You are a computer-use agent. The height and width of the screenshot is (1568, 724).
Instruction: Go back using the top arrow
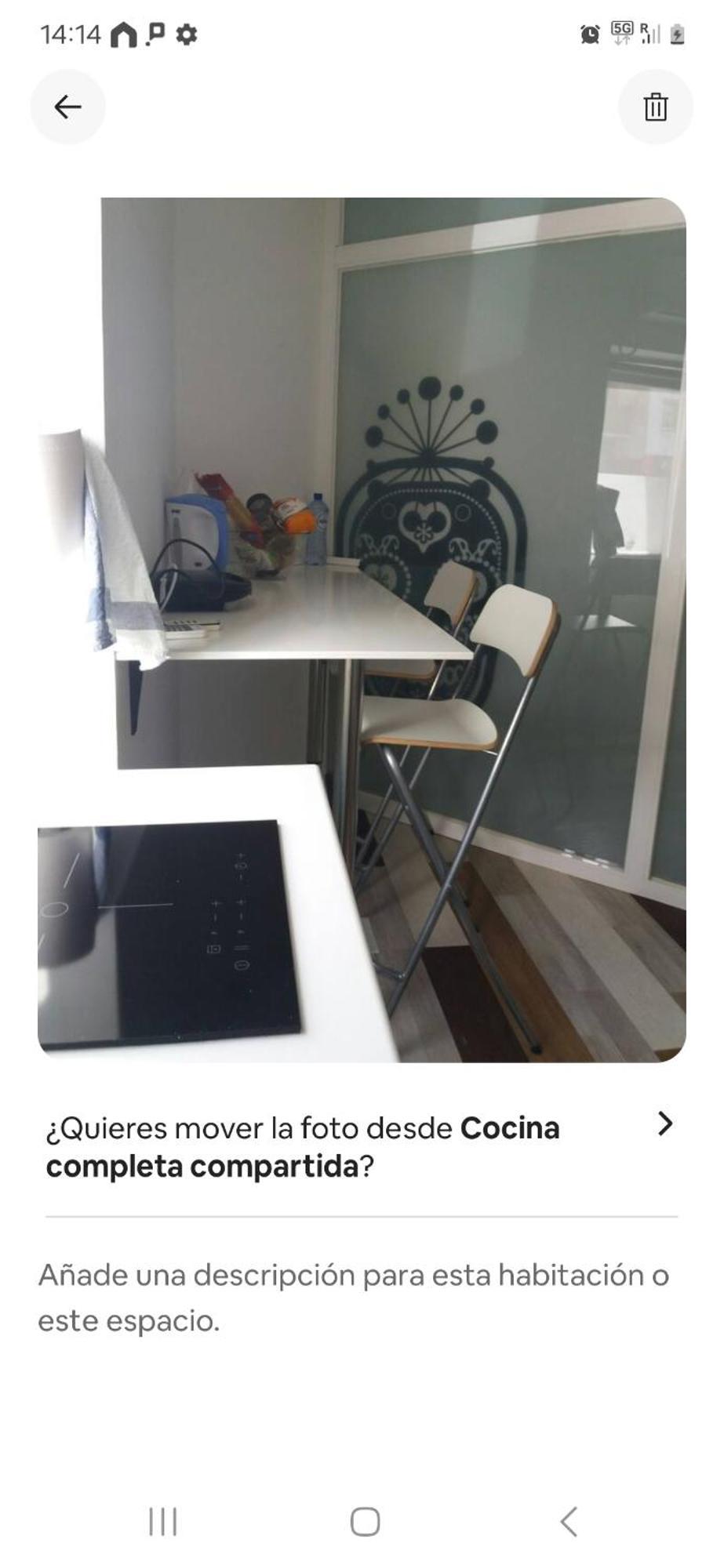(67, 107)
